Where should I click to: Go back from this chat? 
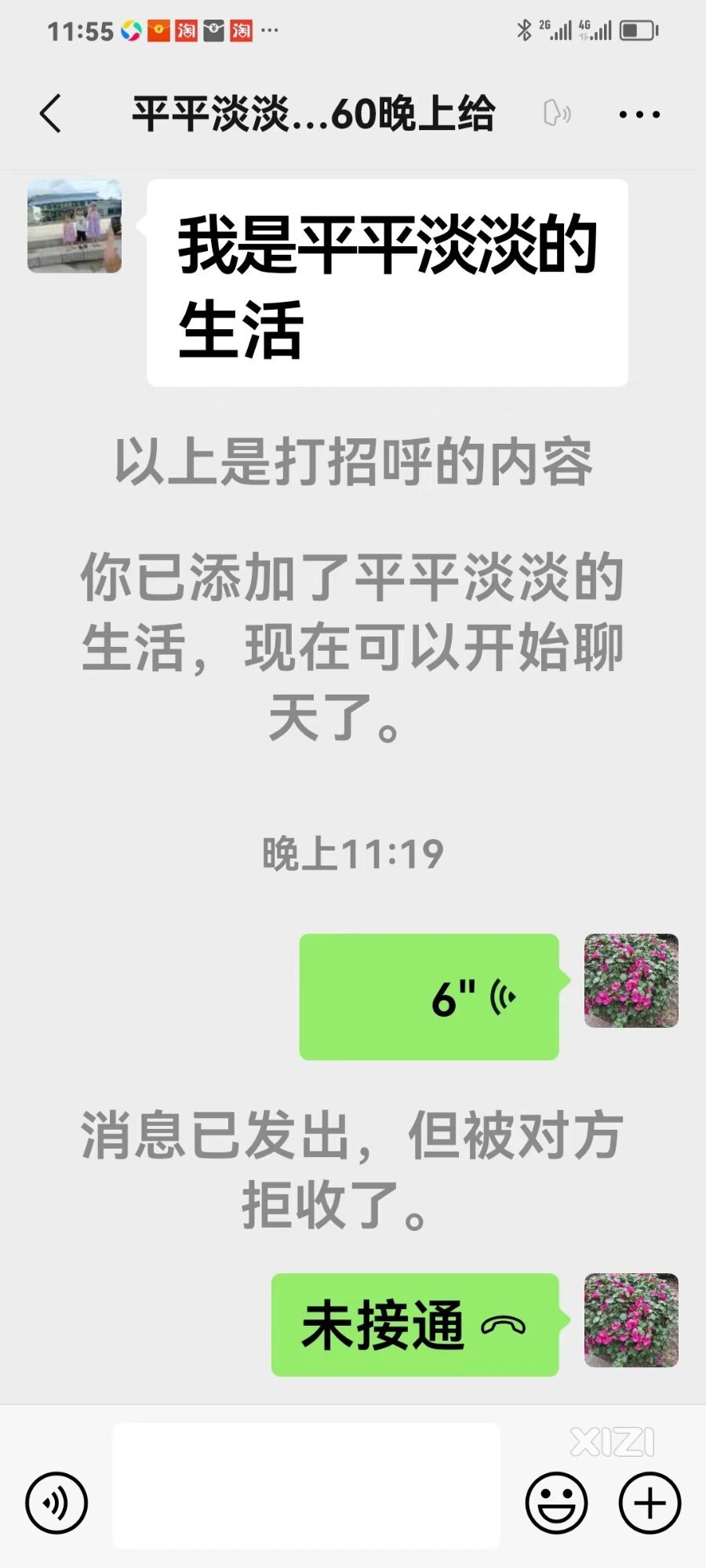[51, 114]
